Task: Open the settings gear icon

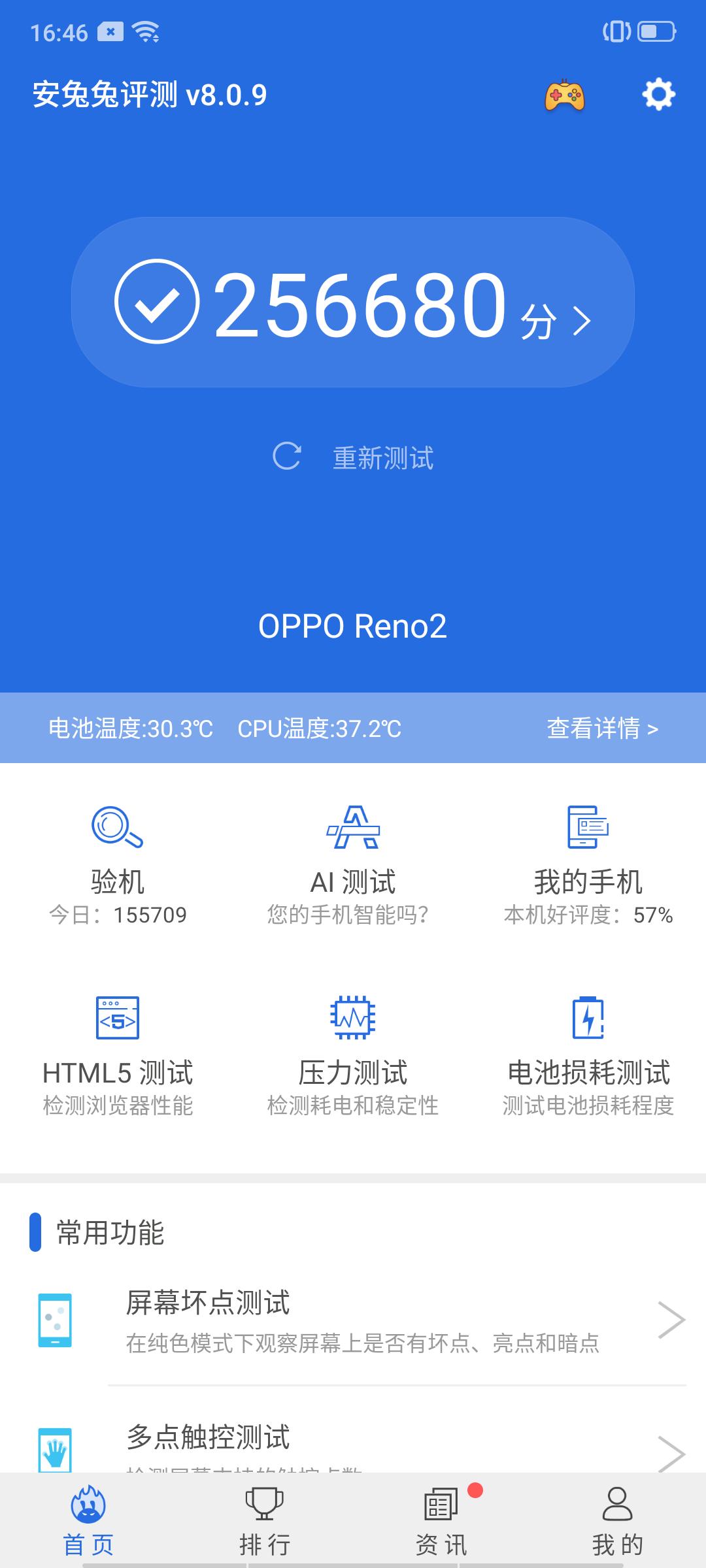Action: 658,94
